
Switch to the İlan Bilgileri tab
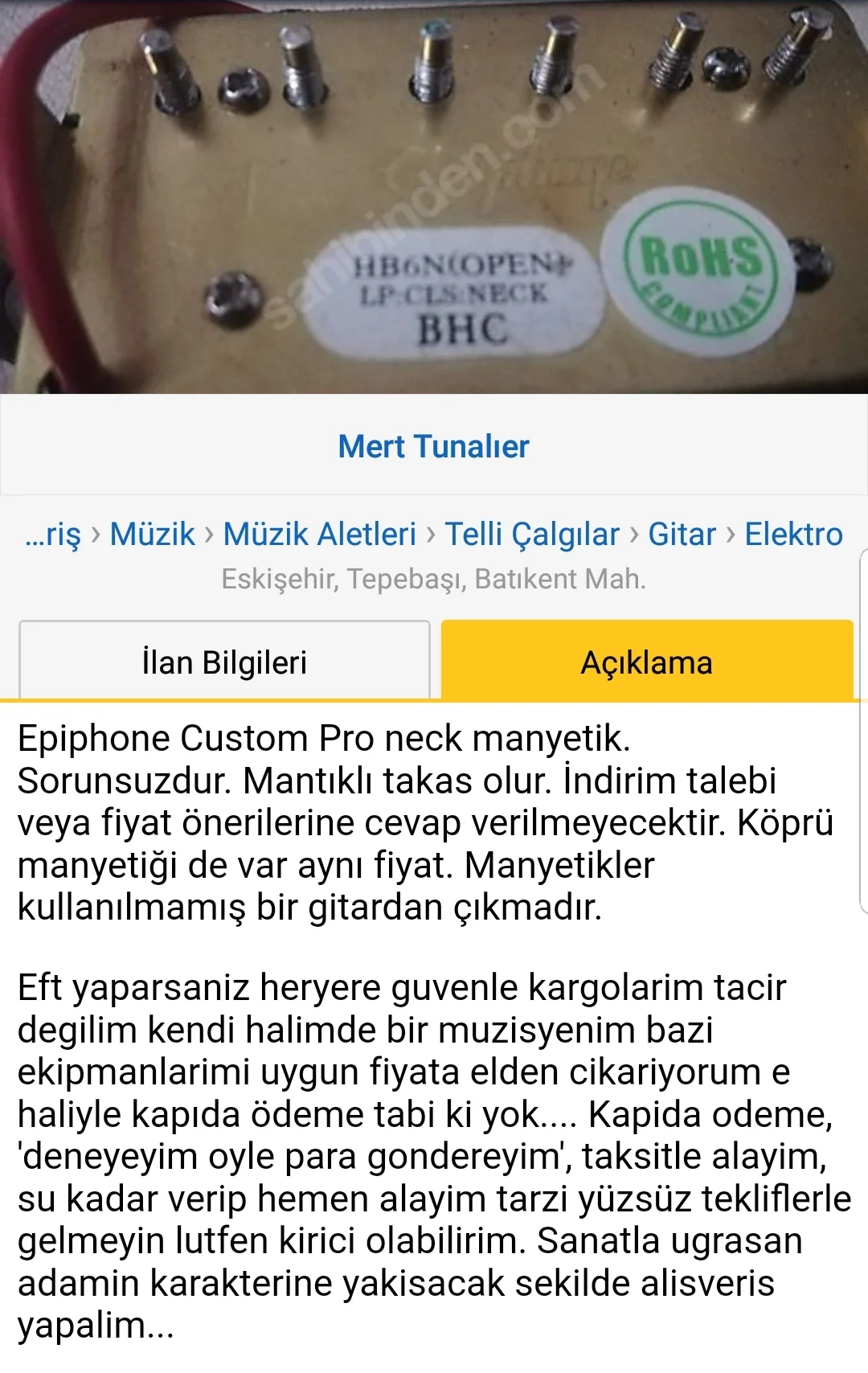tap(224, 662)
